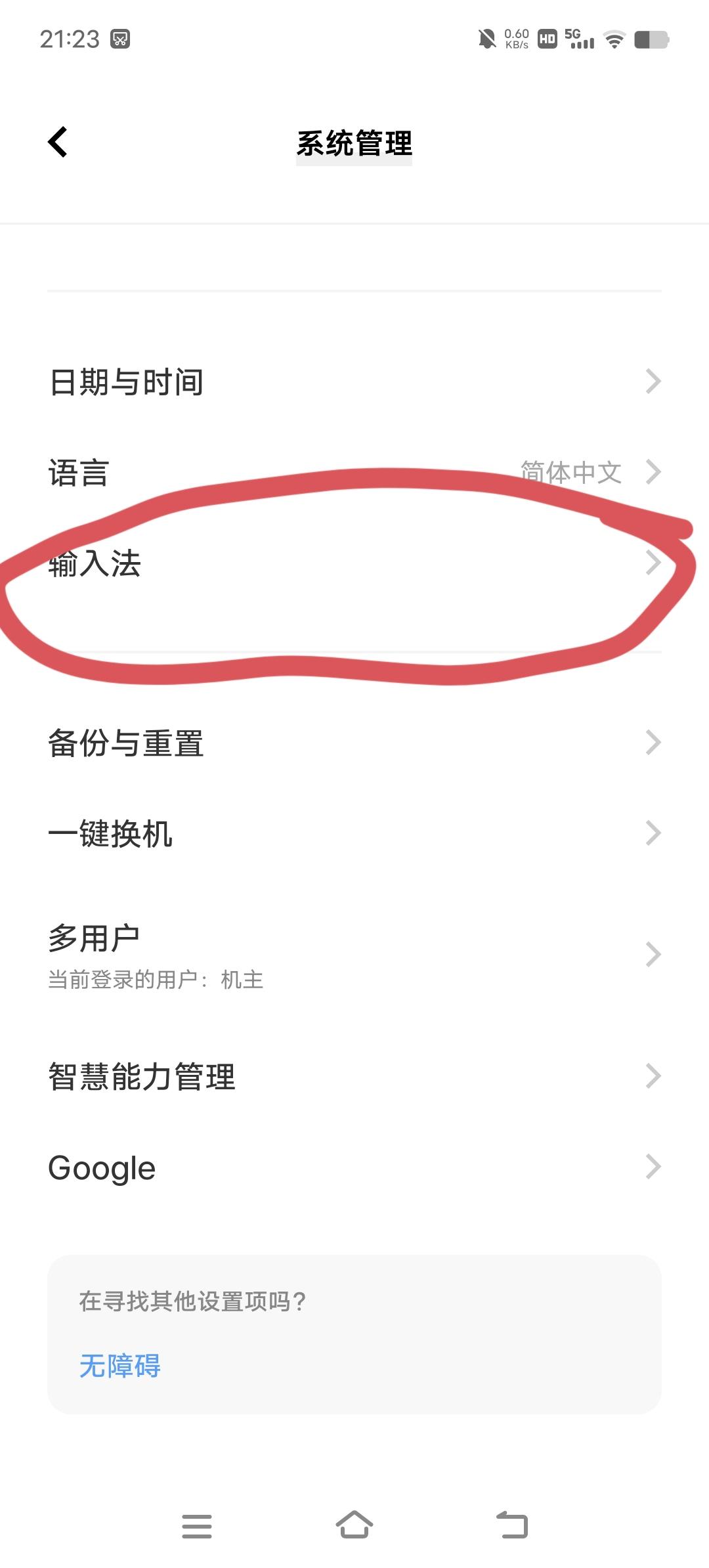The image size is (709, 1568).
Task: Open 备份与重置 using its arrow
Action: click(653, 743)
